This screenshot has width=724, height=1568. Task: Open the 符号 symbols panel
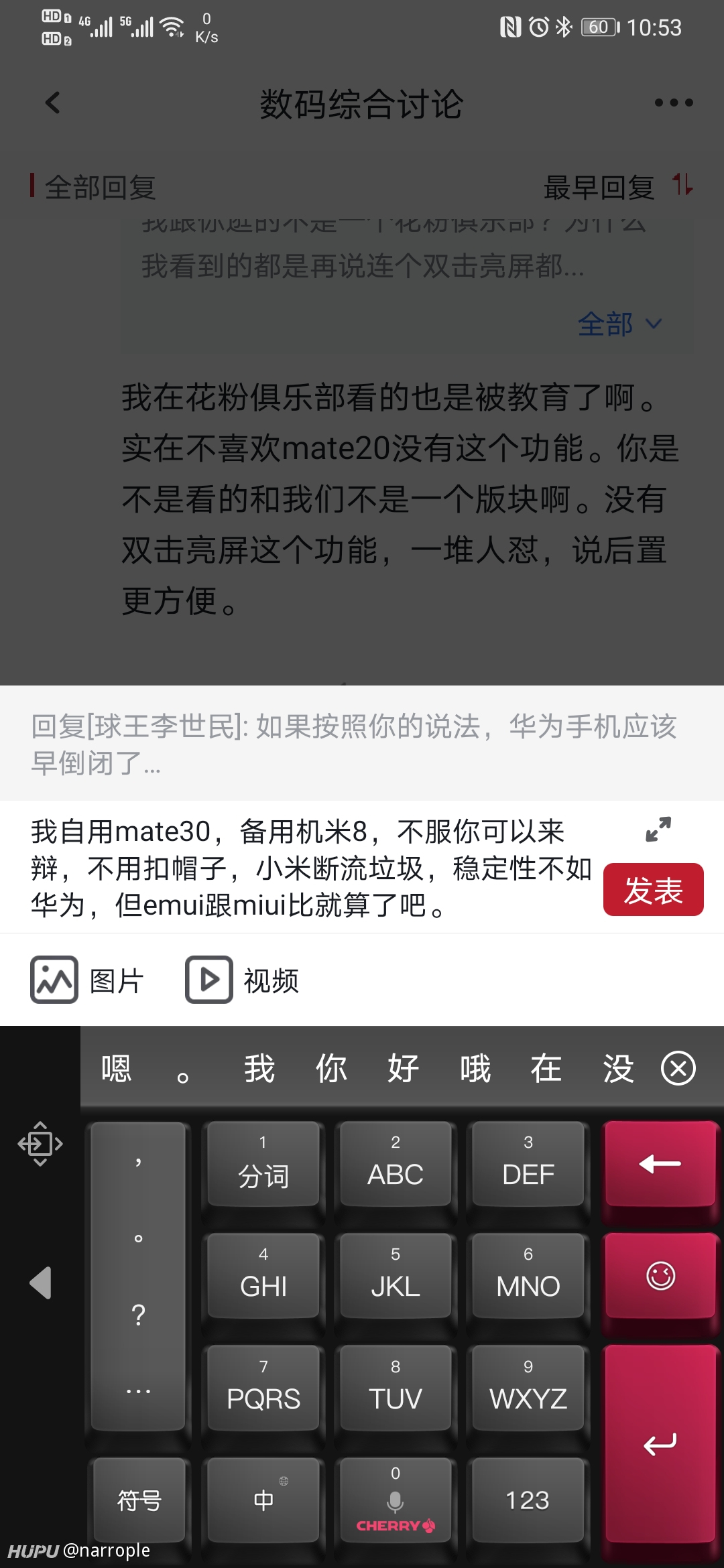(139, 1500)
